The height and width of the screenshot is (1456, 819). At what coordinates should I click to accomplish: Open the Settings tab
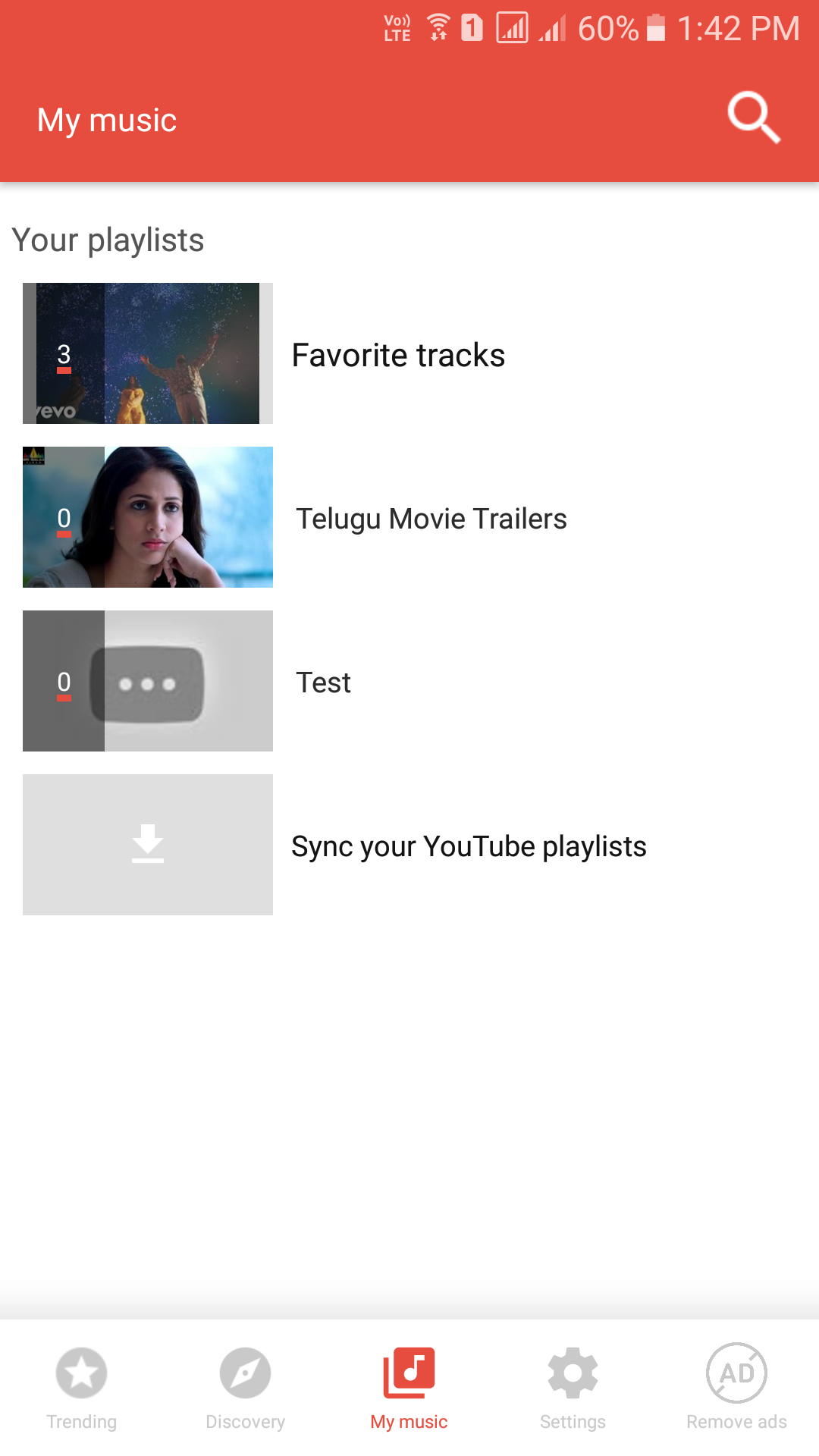click(573, 1388)
